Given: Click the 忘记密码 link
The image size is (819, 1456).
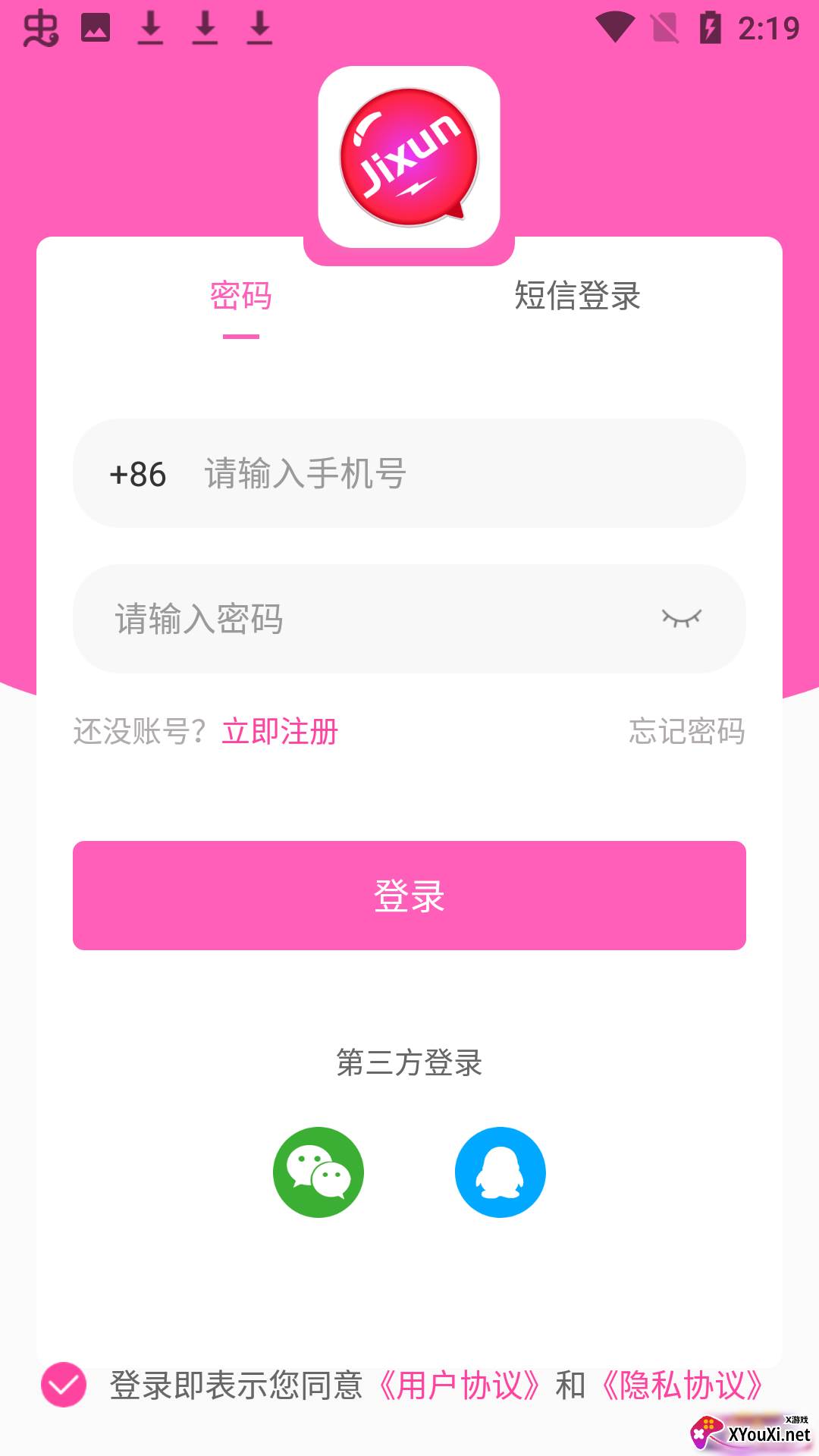Looking at the screenshot, I should (686, 730).
